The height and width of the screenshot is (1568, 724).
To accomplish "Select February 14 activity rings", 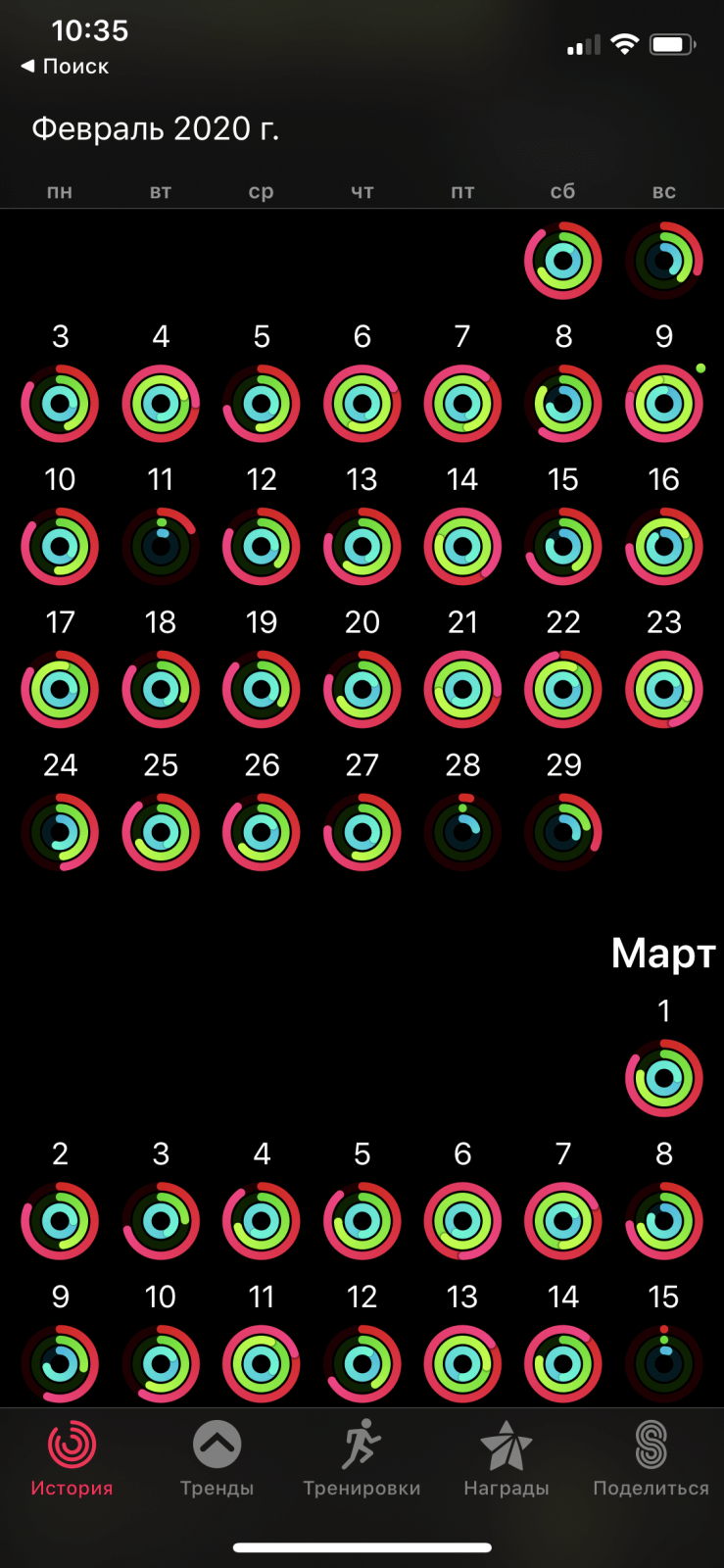I will coord(462,546).
